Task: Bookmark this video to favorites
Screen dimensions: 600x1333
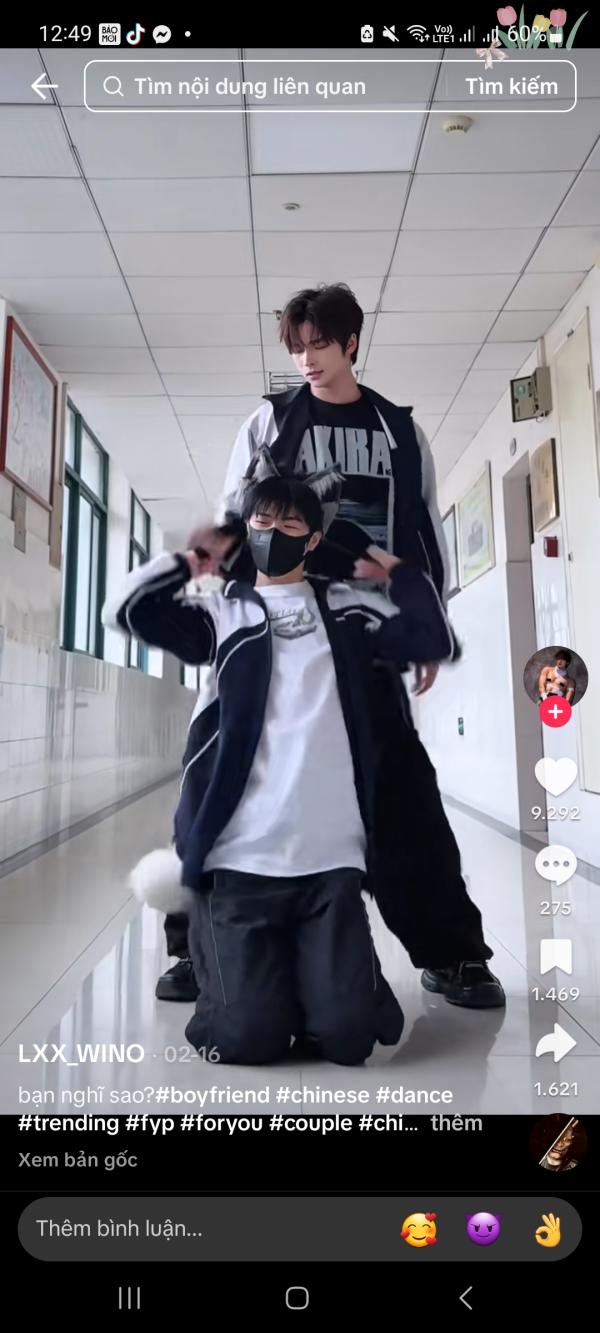Action: point(555,957)
